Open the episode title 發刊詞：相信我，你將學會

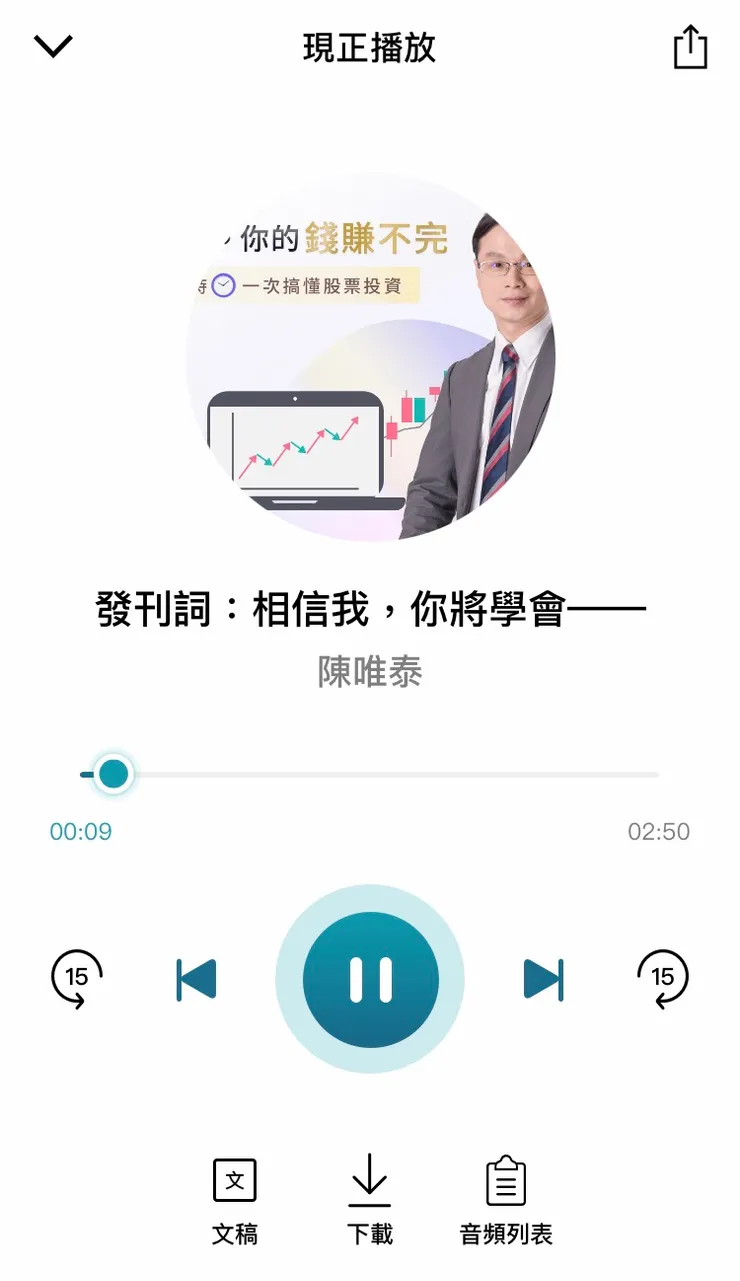pos(370,606)
